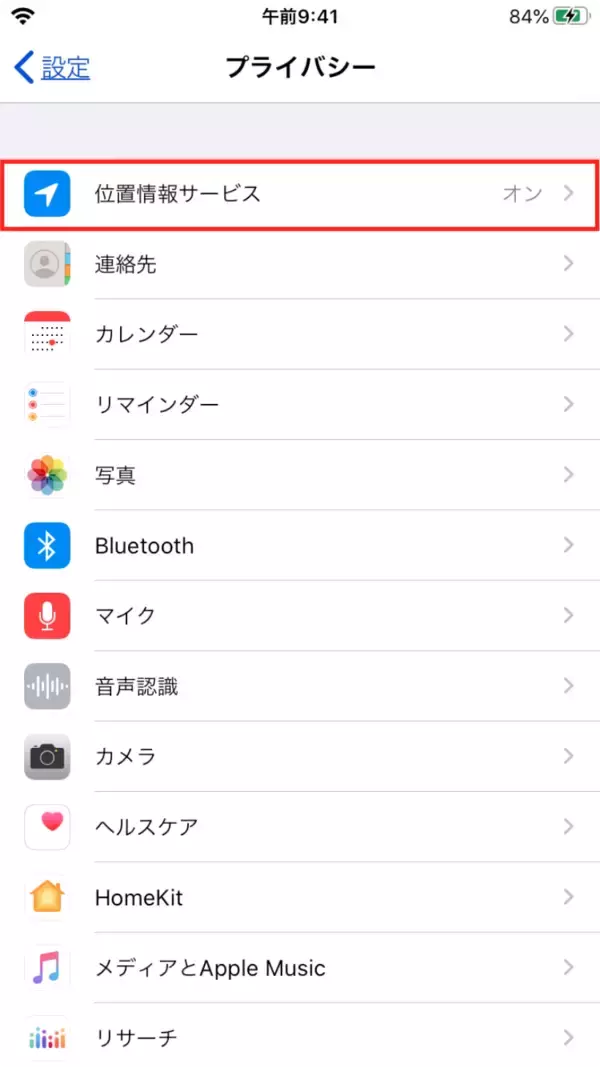Select the HomeKit row
The width and height of the screenshot is (600, 1067).
[x=300, y=897]
